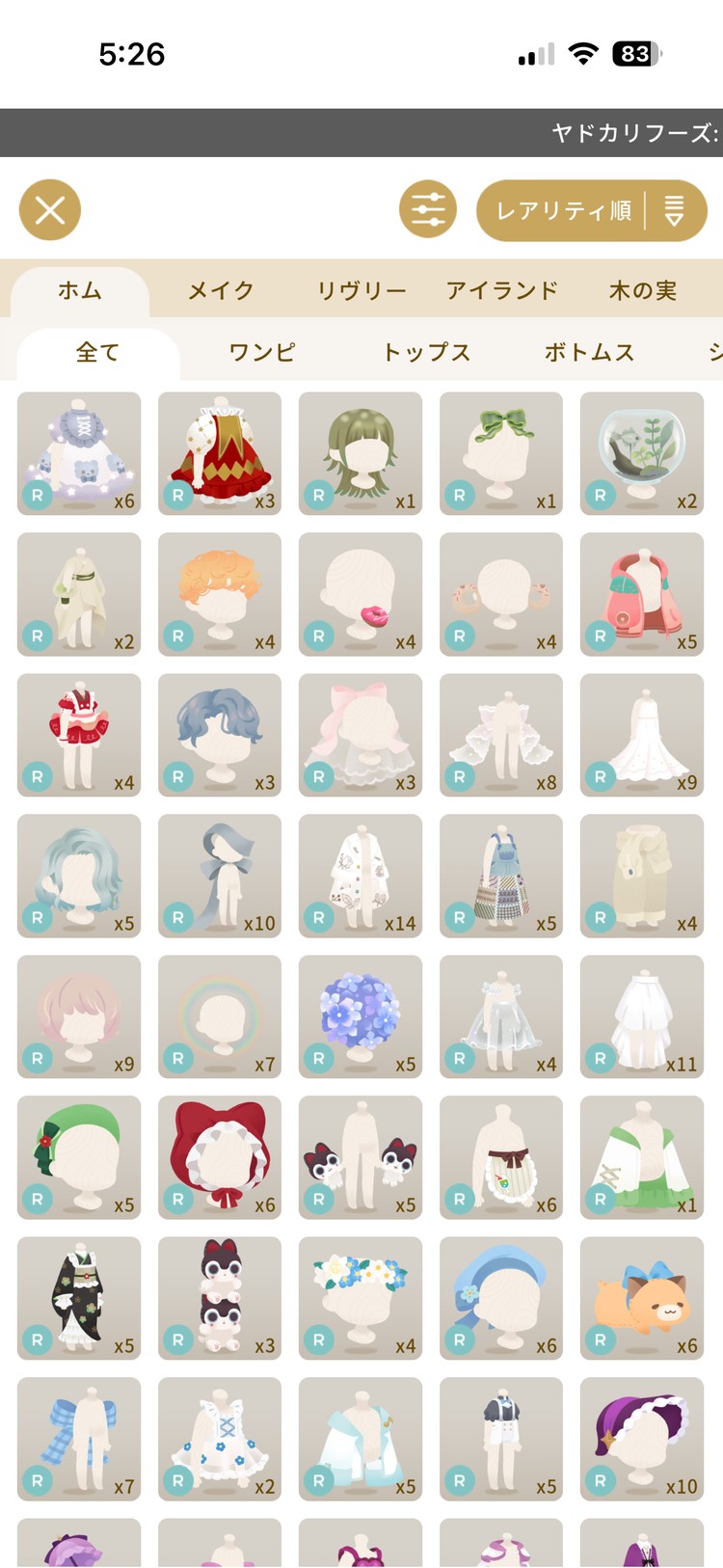Switch to the リヴリー tab
Viewport: 723px width, 1568px height.
click(x=361, y=290)
